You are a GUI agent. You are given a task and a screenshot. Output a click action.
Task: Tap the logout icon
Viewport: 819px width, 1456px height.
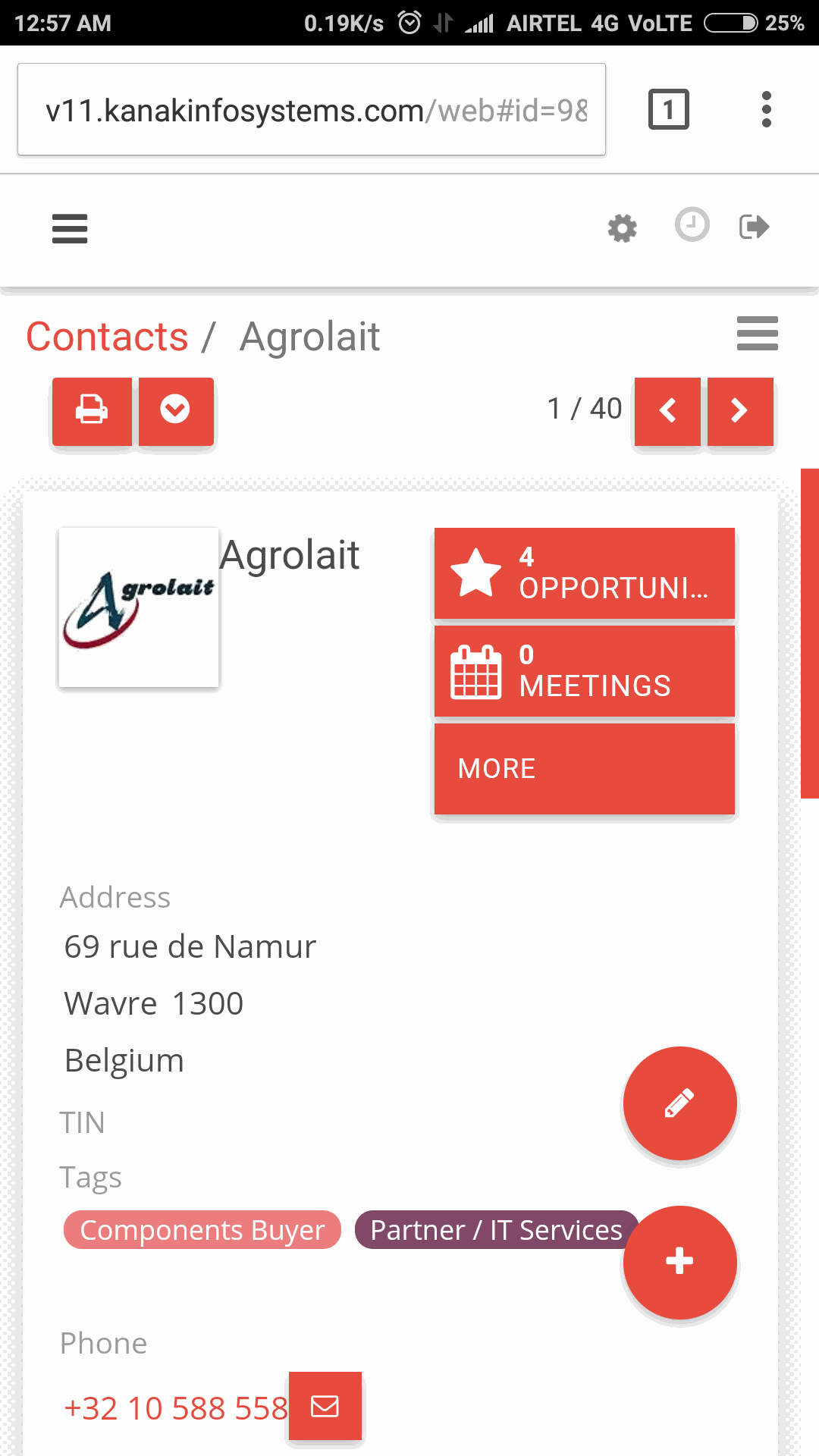pyautogui.click(x=755, y=227)
